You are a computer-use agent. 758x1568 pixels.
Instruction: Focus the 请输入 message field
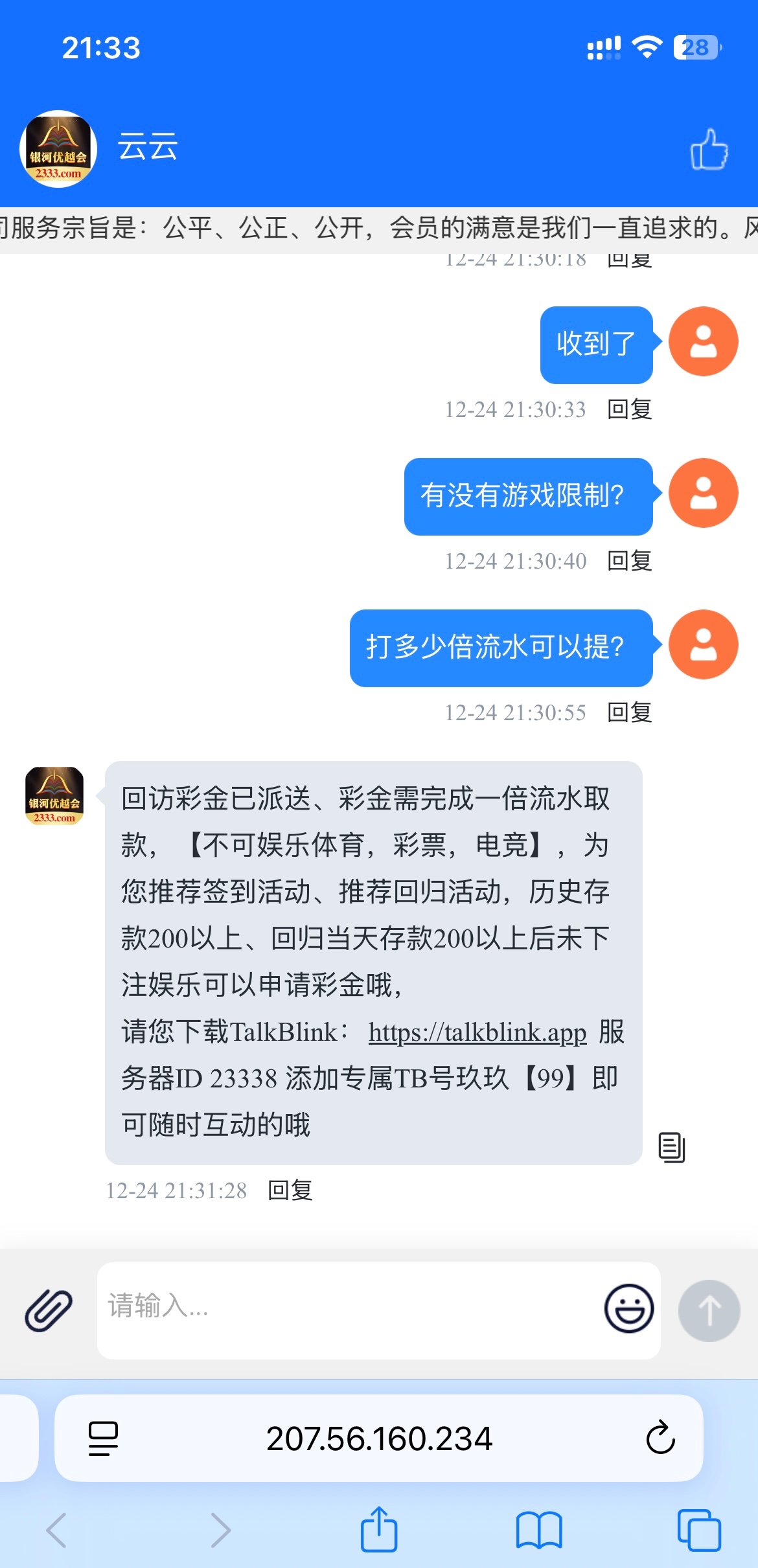(350, 1310)
